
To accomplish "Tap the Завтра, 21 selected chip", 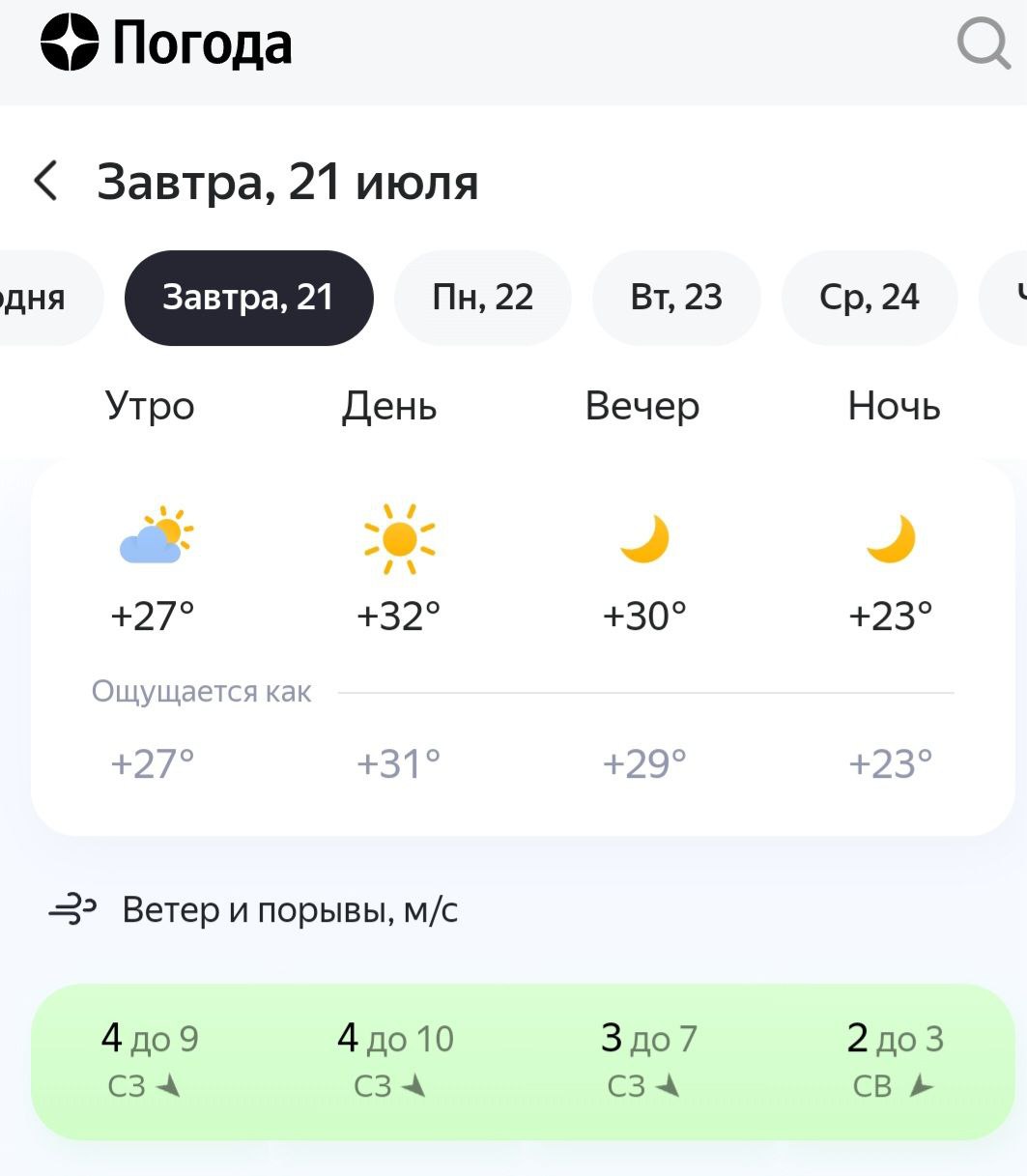I will coord(248,298).
